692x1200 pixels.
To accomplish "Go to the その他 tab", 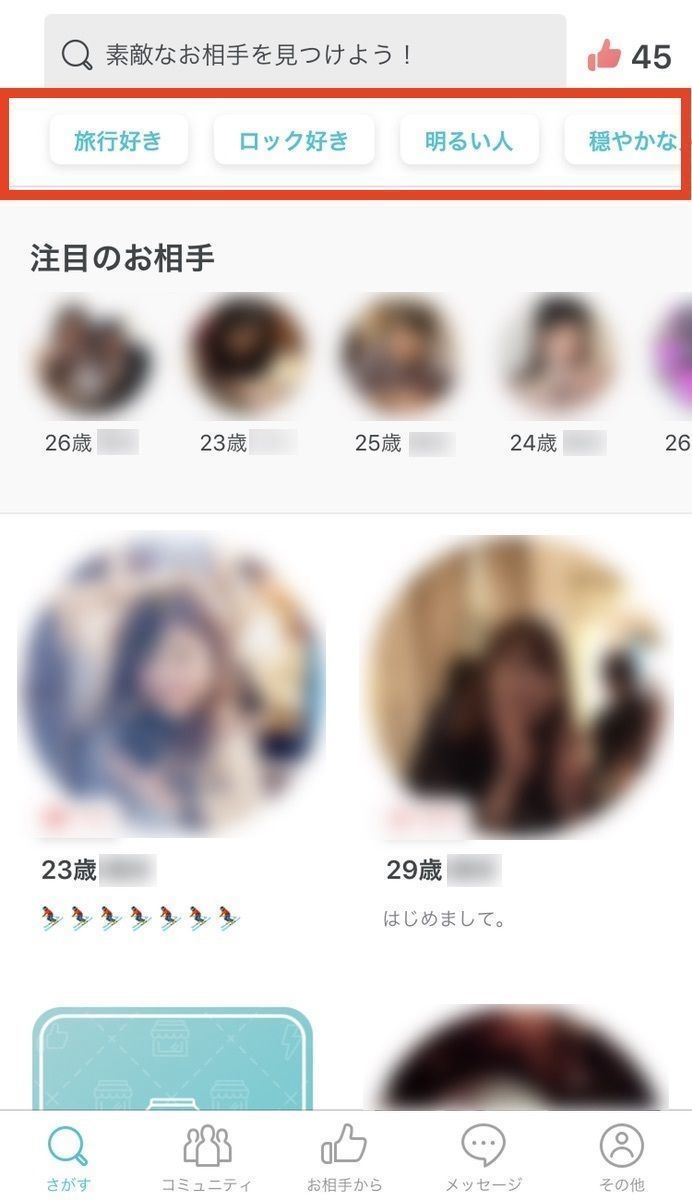I will (622, 1157).
